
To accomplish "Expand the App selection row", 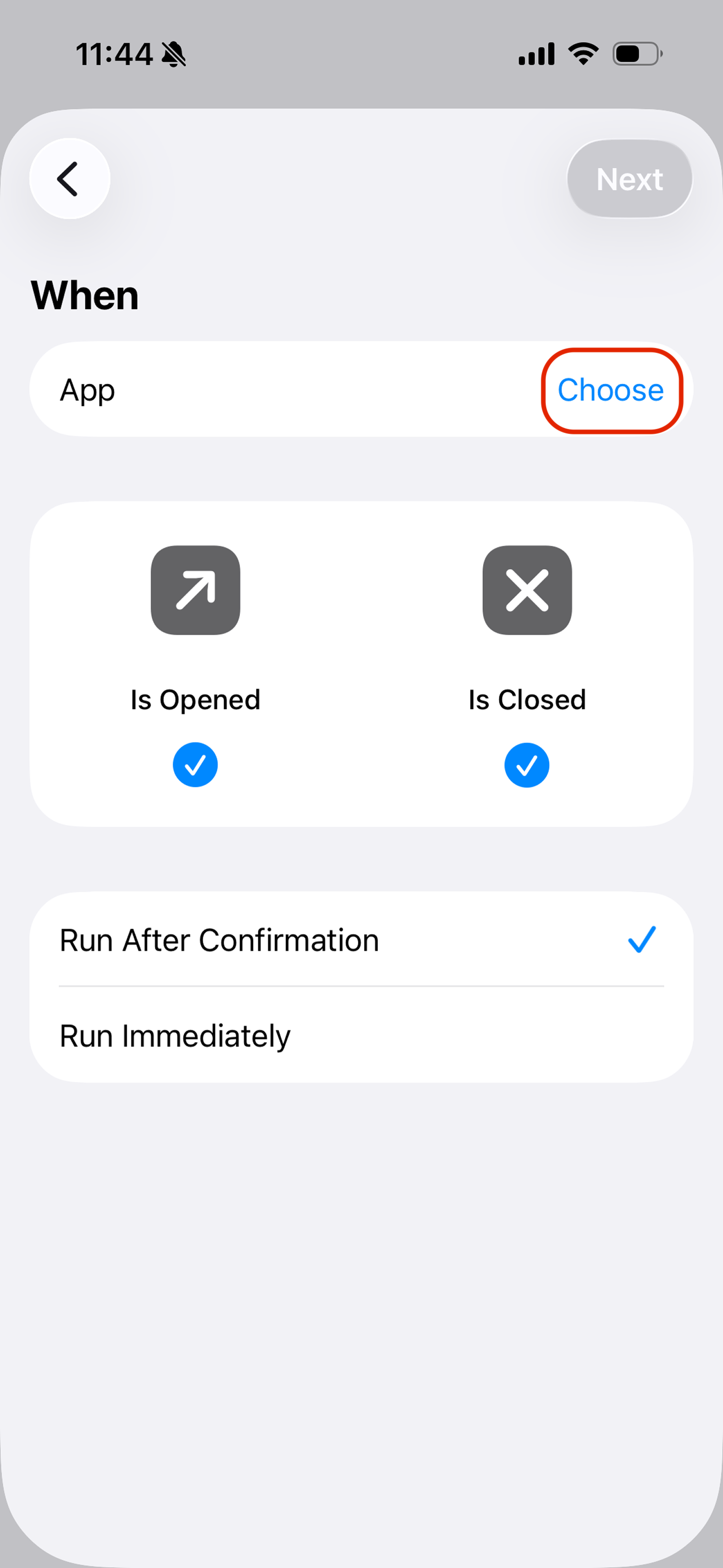I will (x=361, y=390).
